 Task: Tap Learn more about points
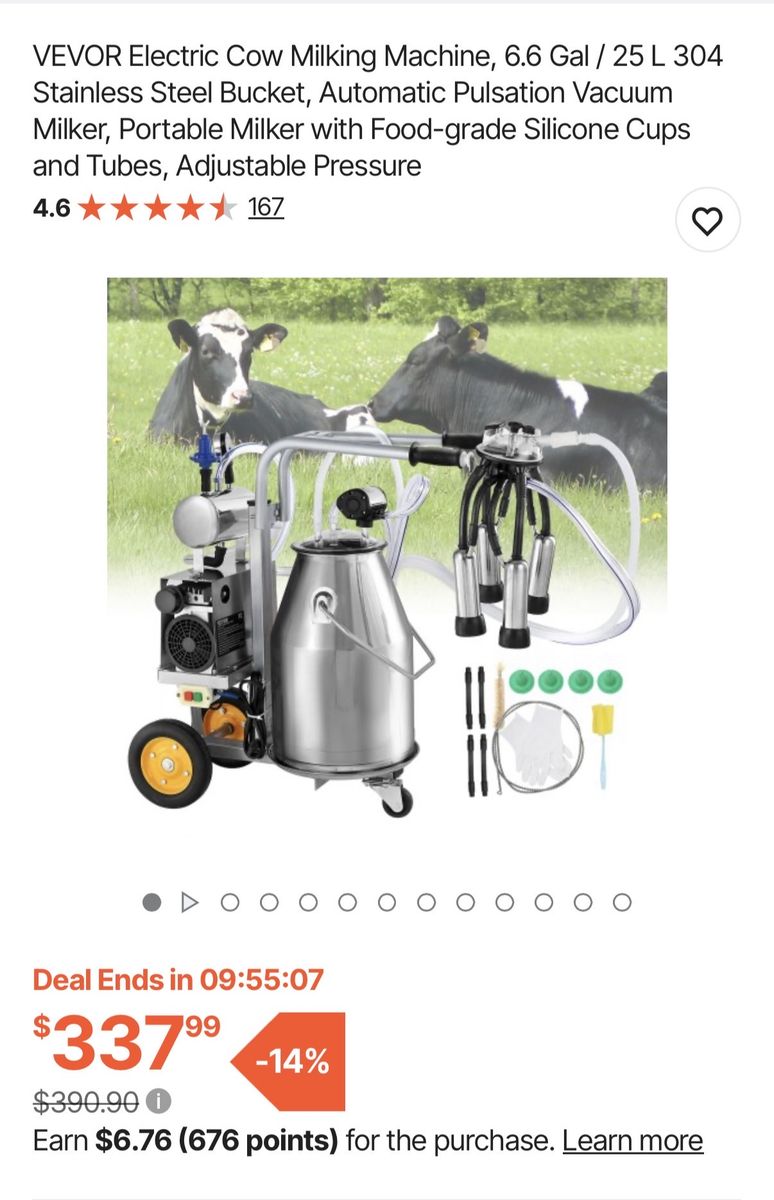(632, 1141)
